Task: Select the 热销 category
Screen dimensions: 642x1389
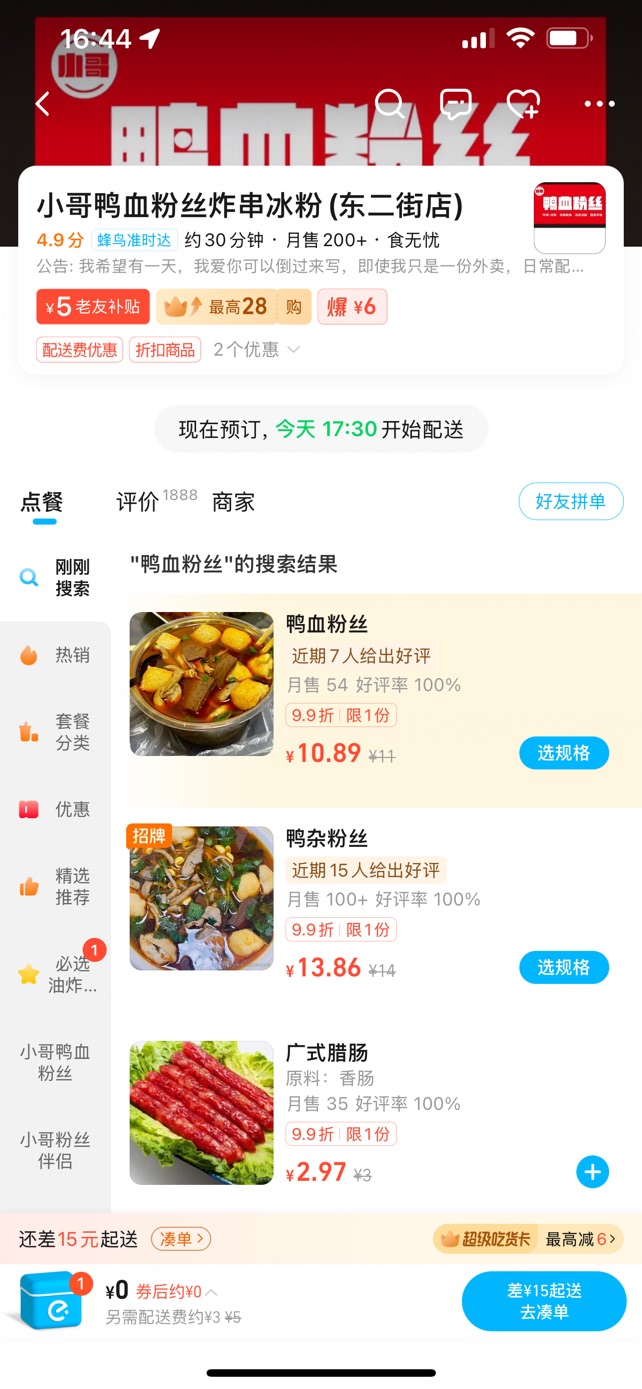Action: click(56, 655)
